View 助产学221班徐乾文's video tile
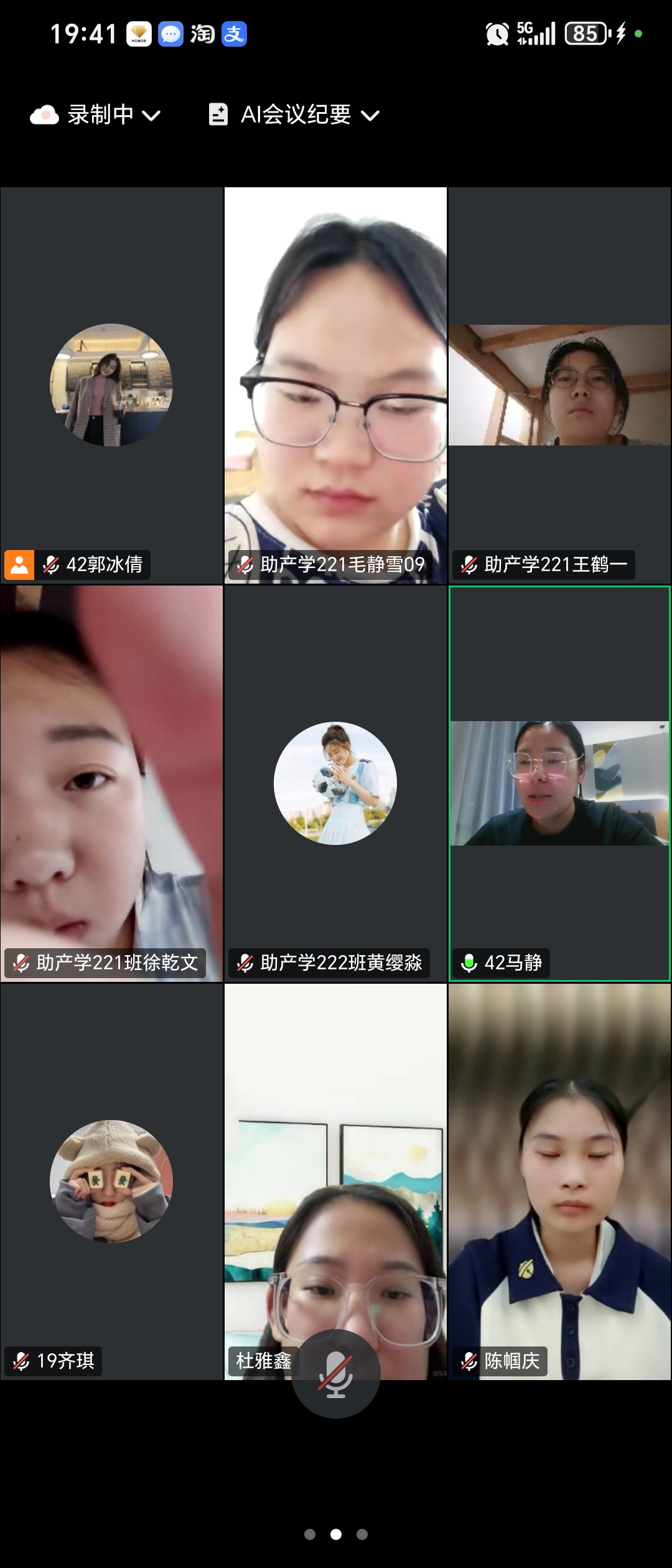 (112, 784)
